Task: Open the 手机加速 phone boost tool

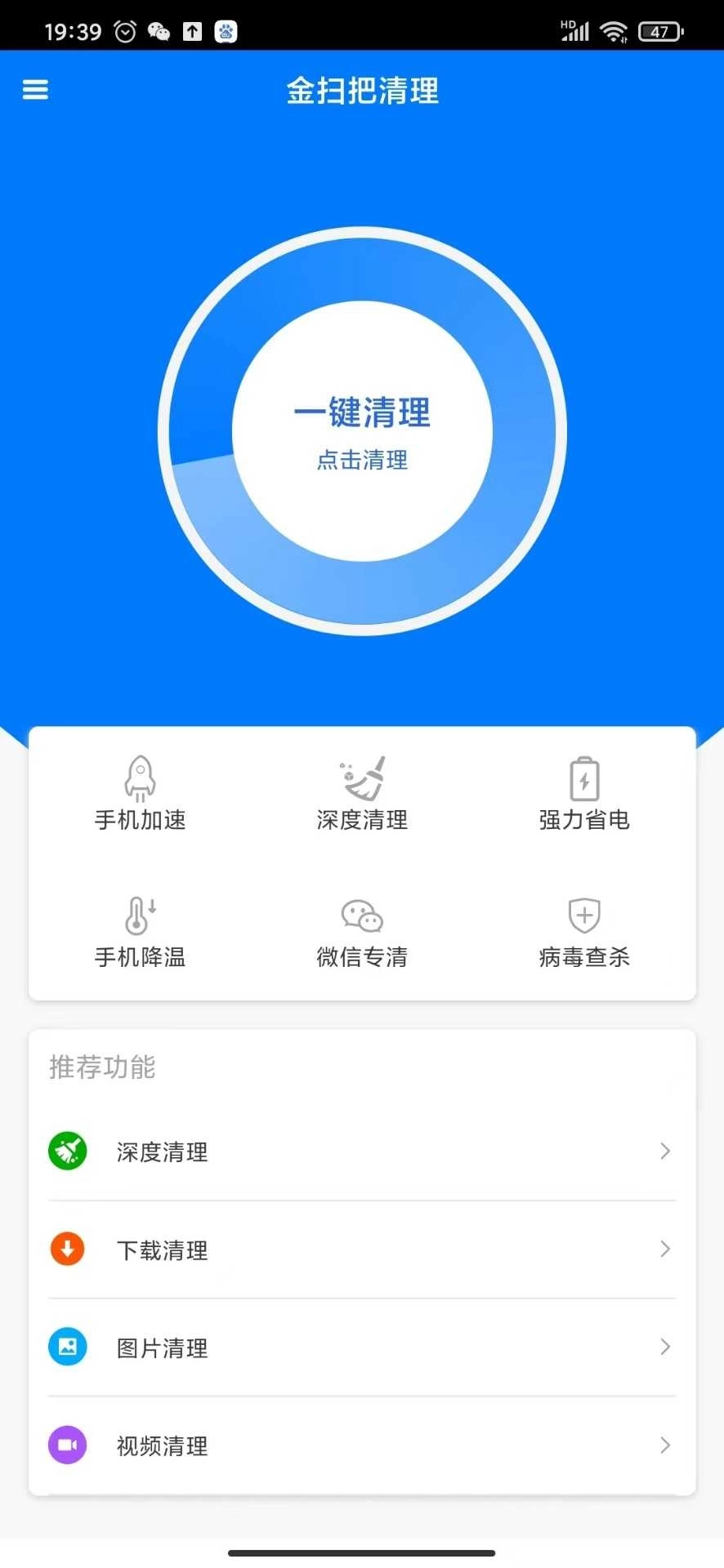Action: pyautogui.click(x=140, y=792)
